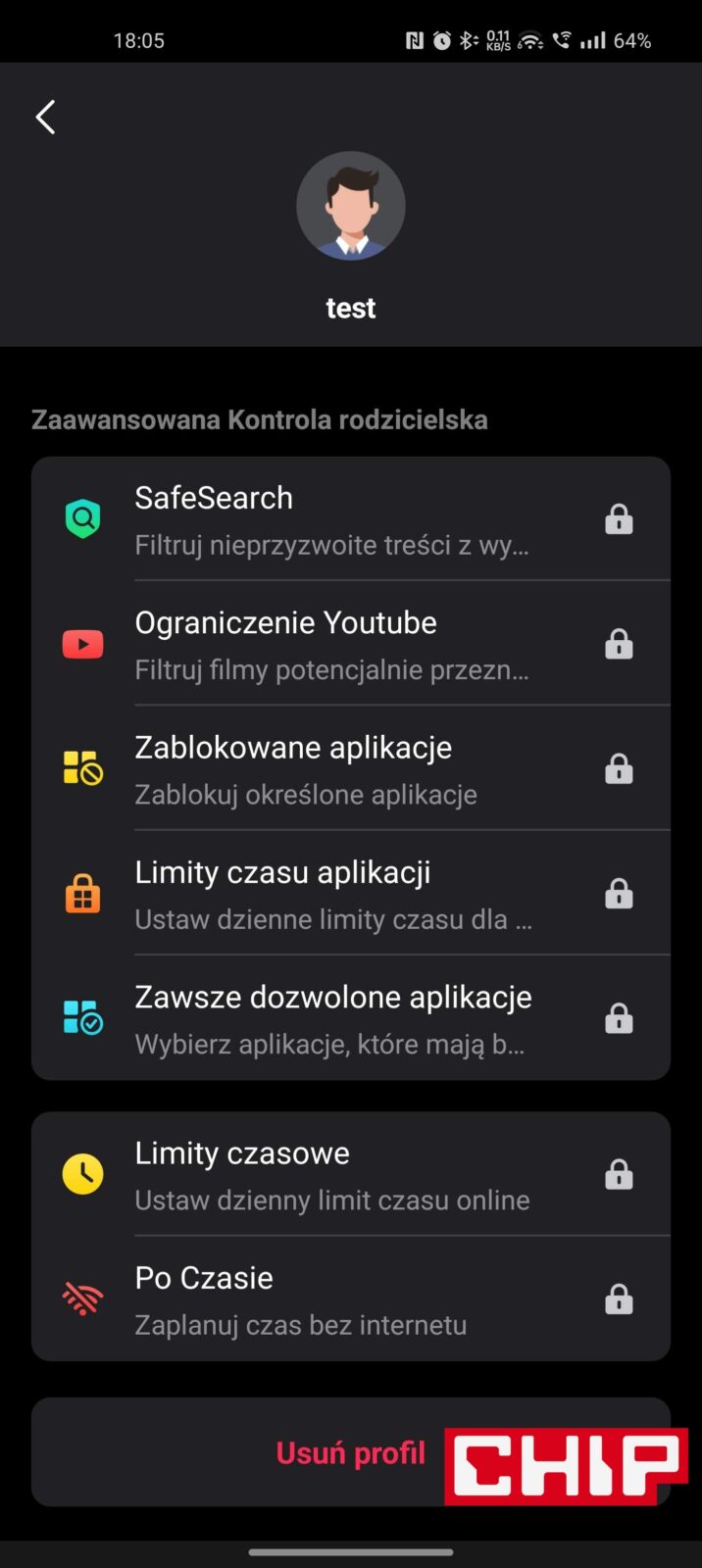Open Limity czasowe setting
This screenshot has height=1568, width=702.
click(x=333, y=1174)
